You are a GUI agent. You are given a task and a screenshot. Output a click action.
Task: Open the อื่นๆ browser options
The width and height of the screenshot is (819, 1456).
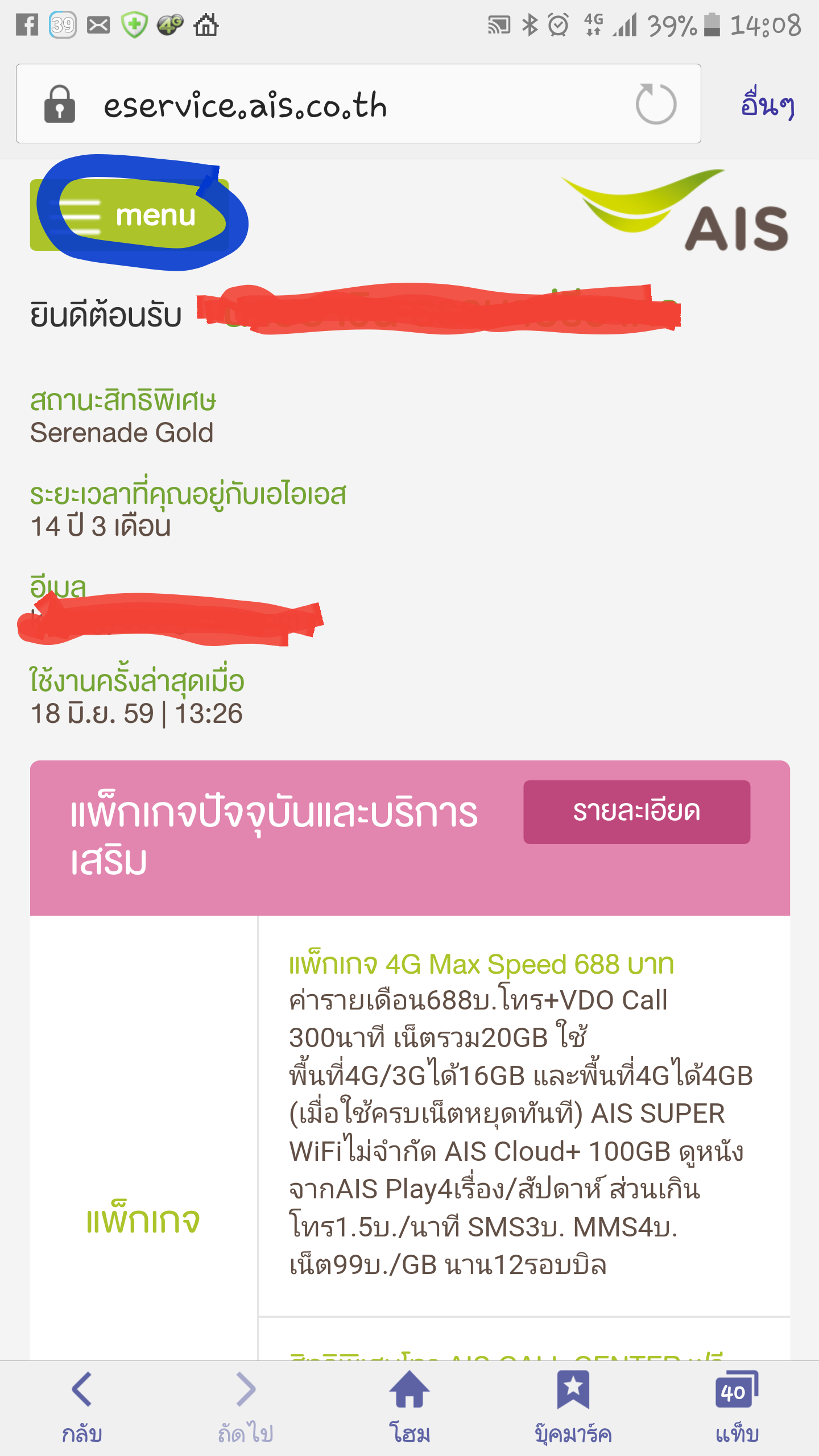coord(767,104)
